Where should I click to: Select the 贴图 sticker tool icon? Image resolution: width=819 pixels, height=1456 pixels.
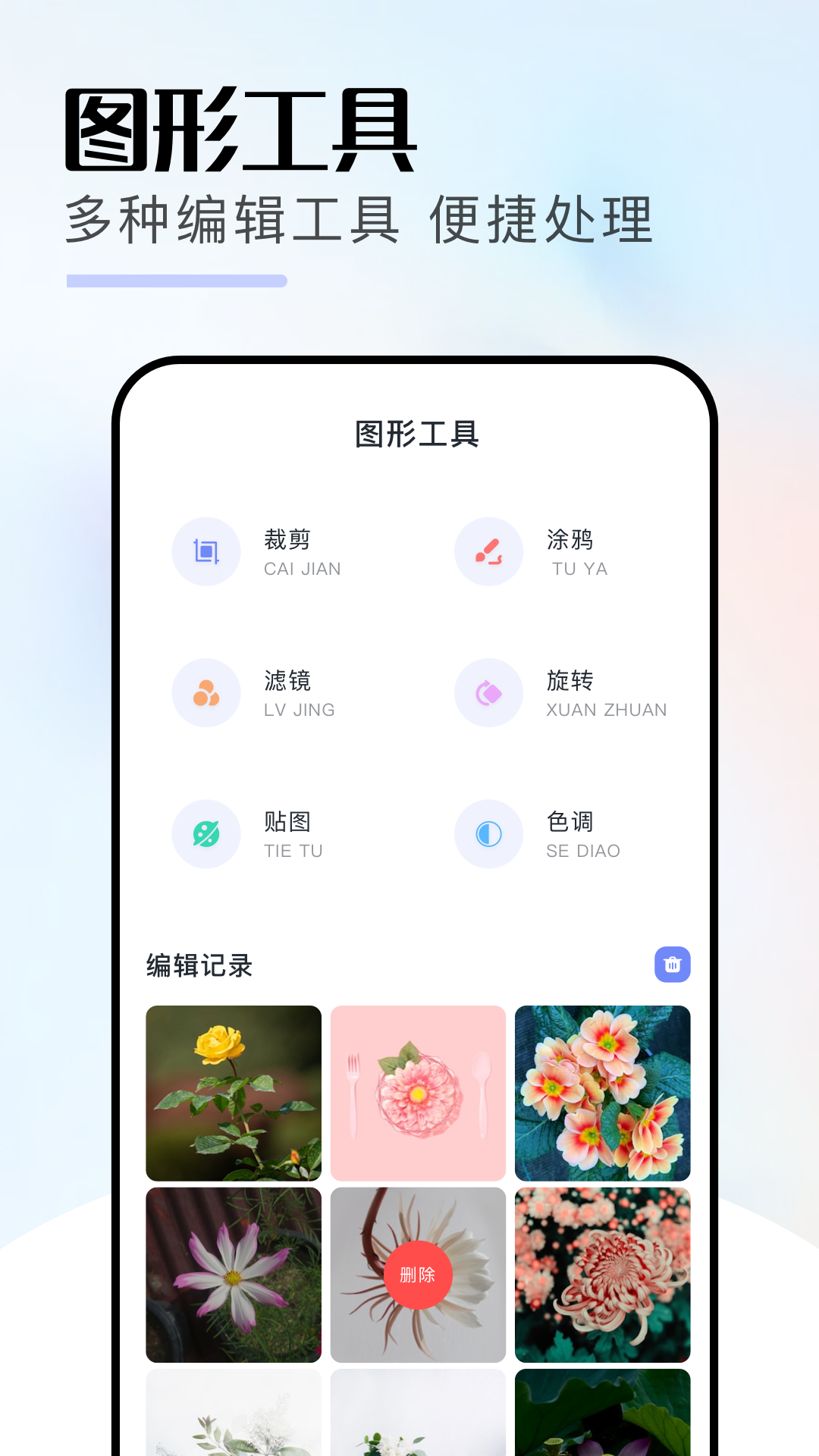pyautogui.click(x=206, y=833)
